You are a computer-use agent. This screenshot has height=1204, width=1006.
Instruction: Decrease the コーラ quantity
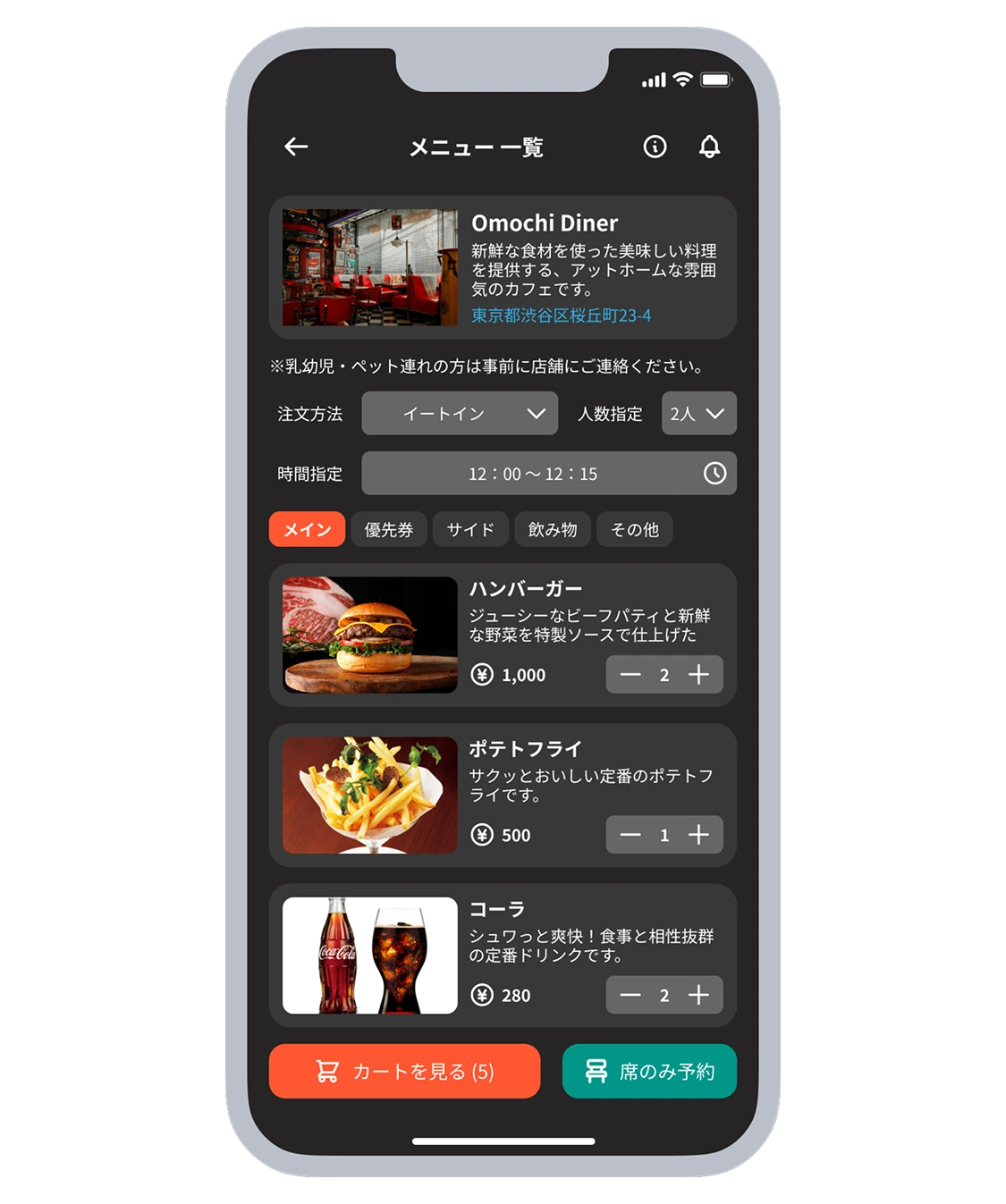[x=630, y=995]
